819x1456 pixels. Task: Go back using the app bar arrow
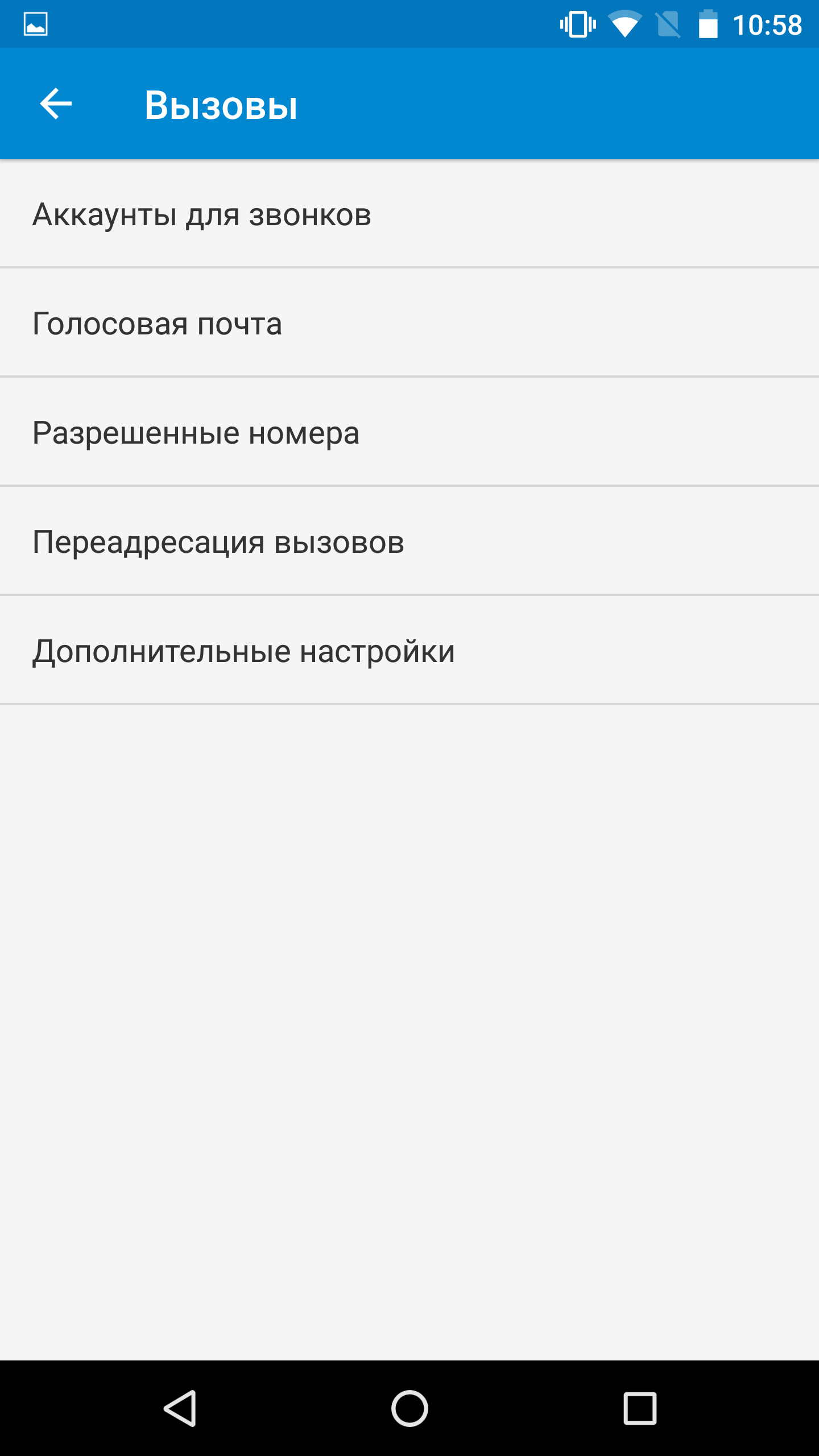click(56, 104)
